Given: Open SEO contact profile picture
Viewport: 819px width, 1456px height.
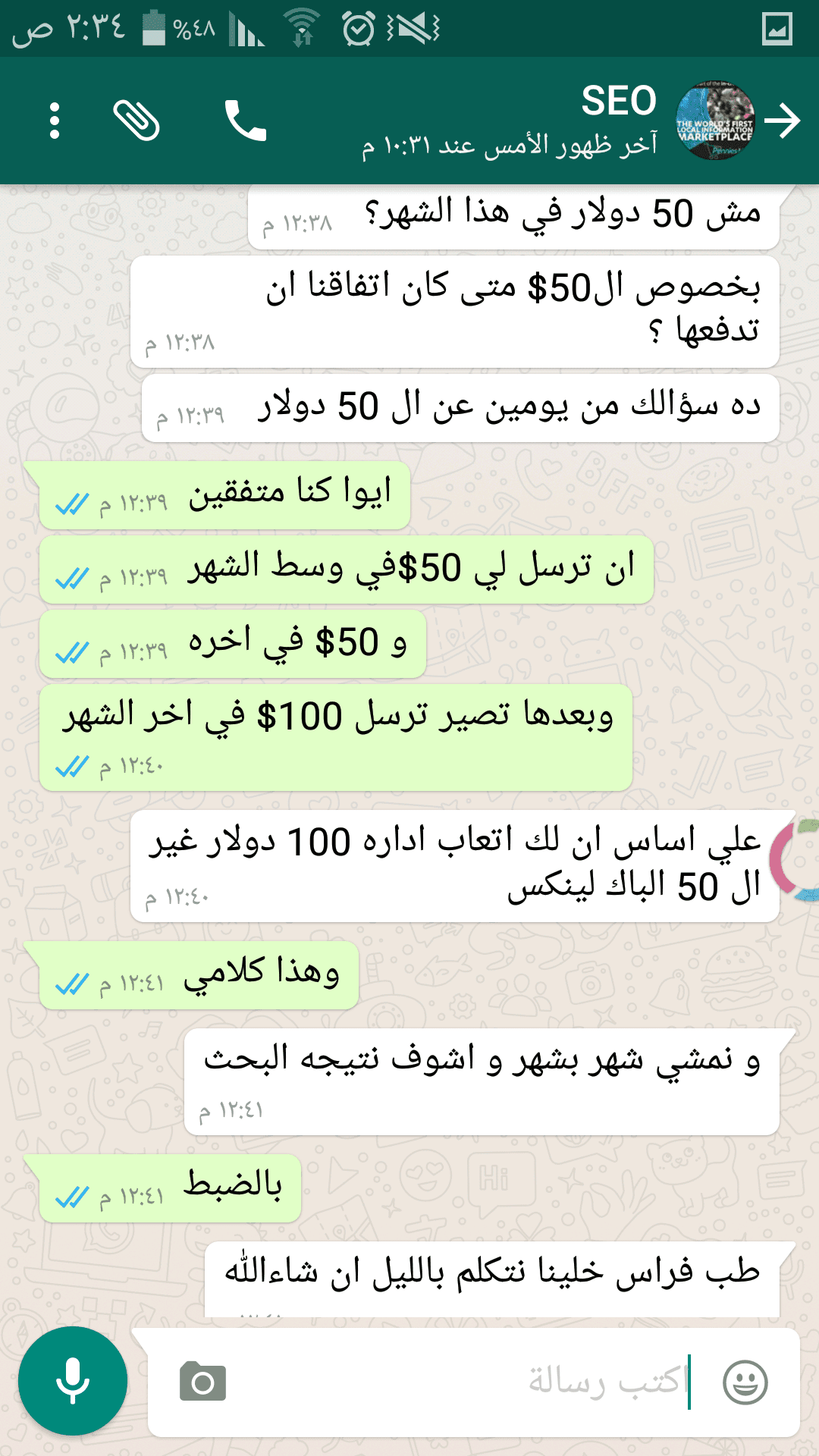Looking at the screenshot, I should [x=715, y=121].
